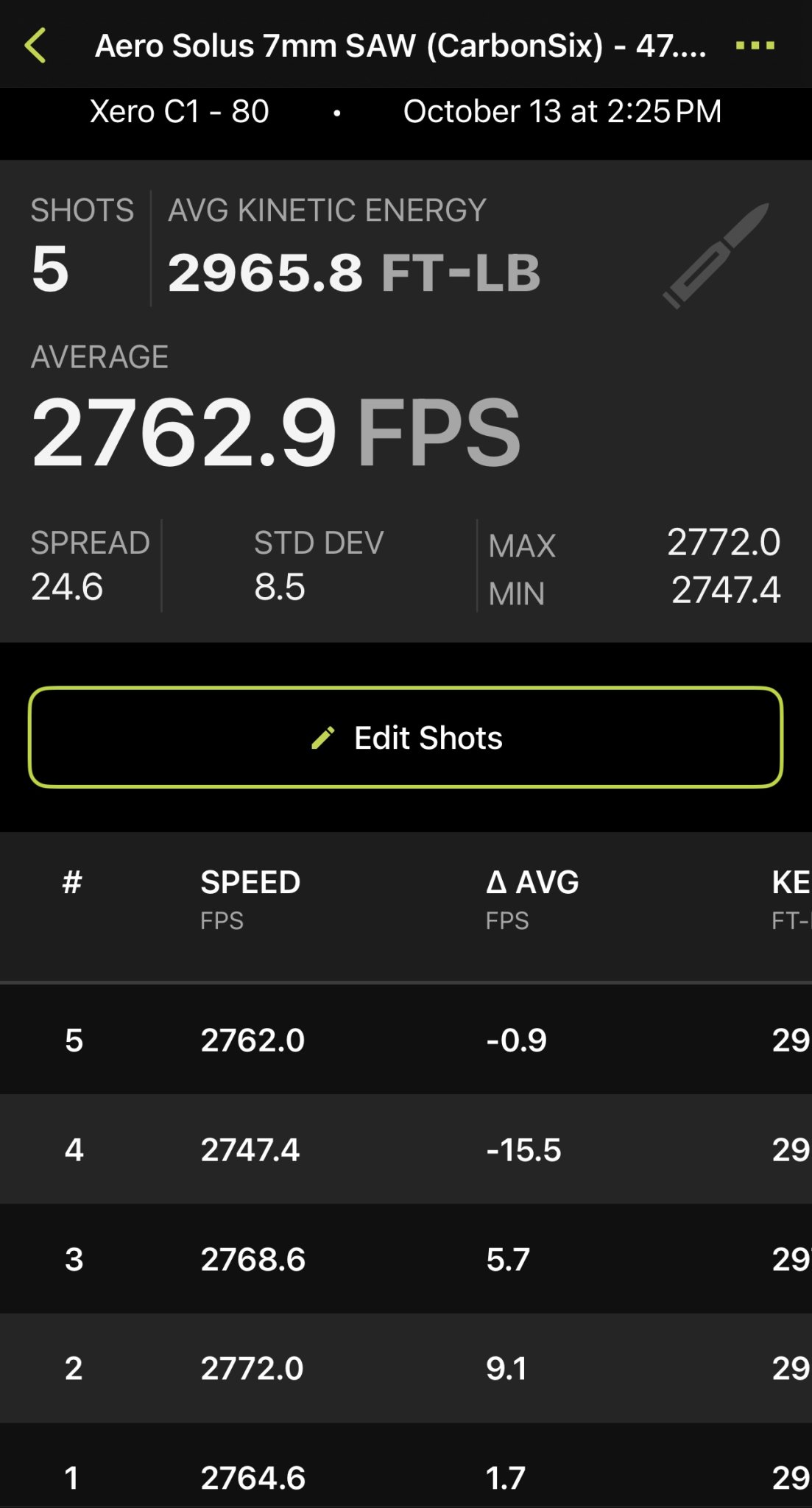Select shot 2 row with 2772.0 FPS
The width and height of the screenshot is (812, 1508).
[x=406, y=1367]
